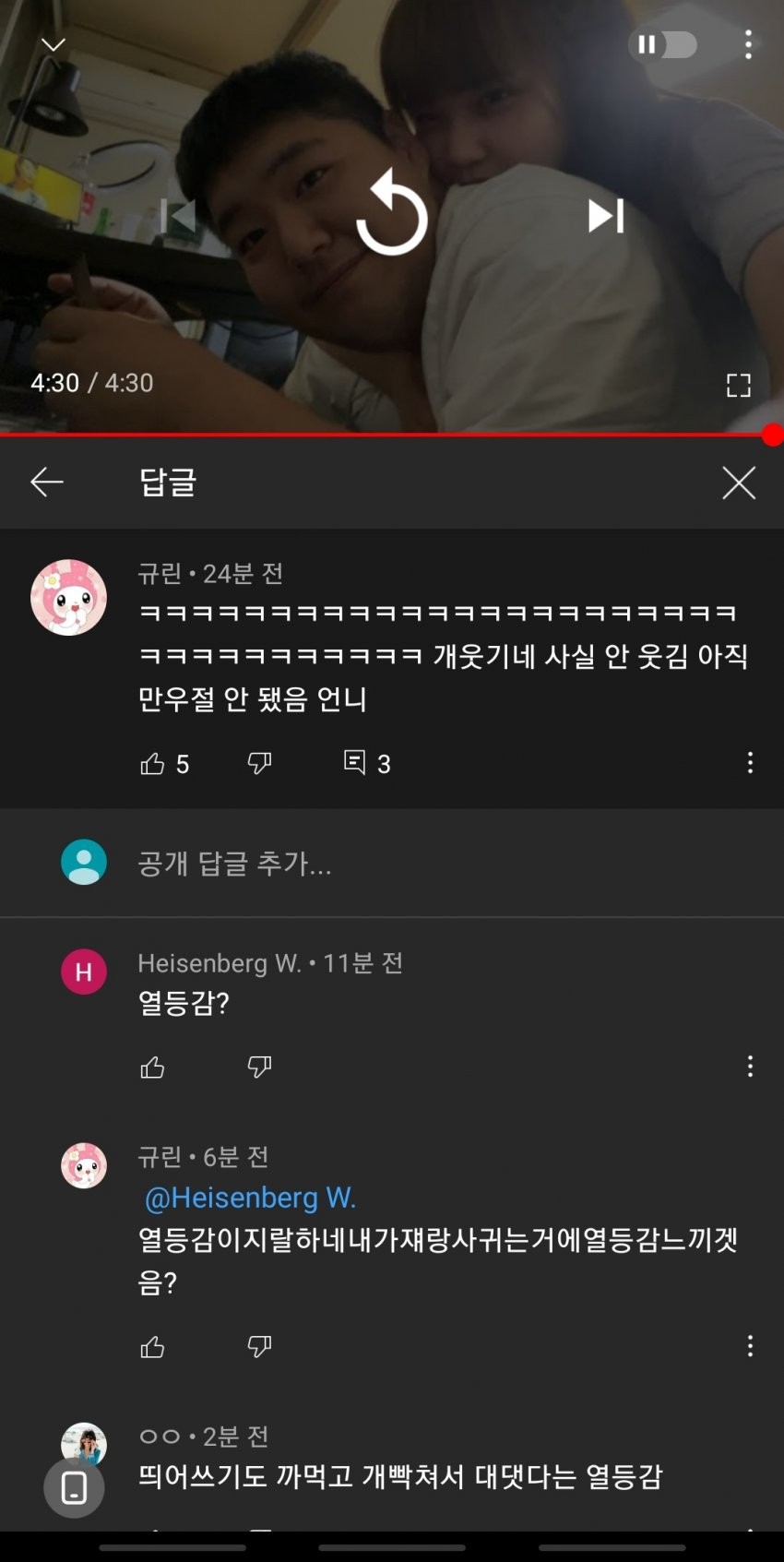Skip to the next video
This screenshot has width=784, height=1562.
(606, 216)
